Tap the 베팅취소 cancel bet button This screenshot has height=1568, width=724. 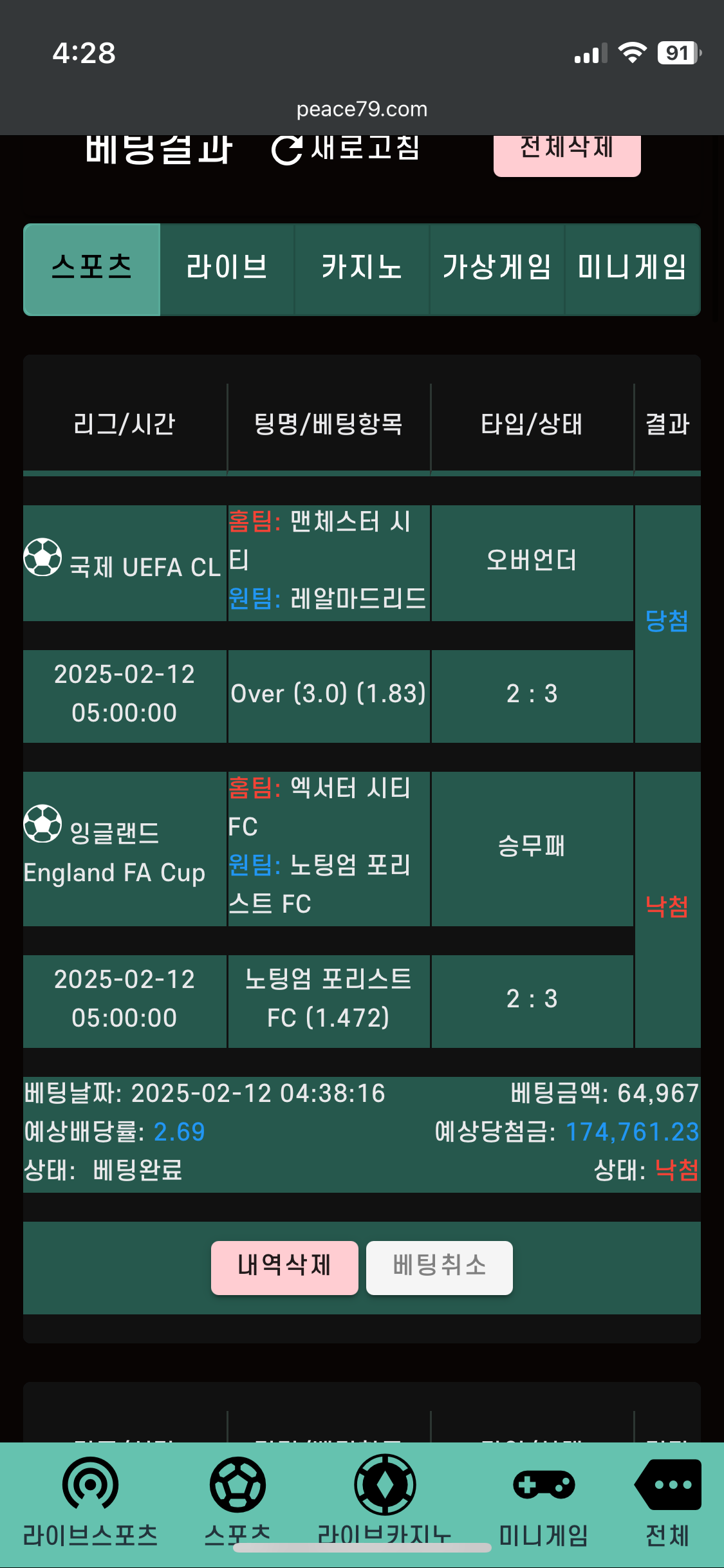(440, 1267)
